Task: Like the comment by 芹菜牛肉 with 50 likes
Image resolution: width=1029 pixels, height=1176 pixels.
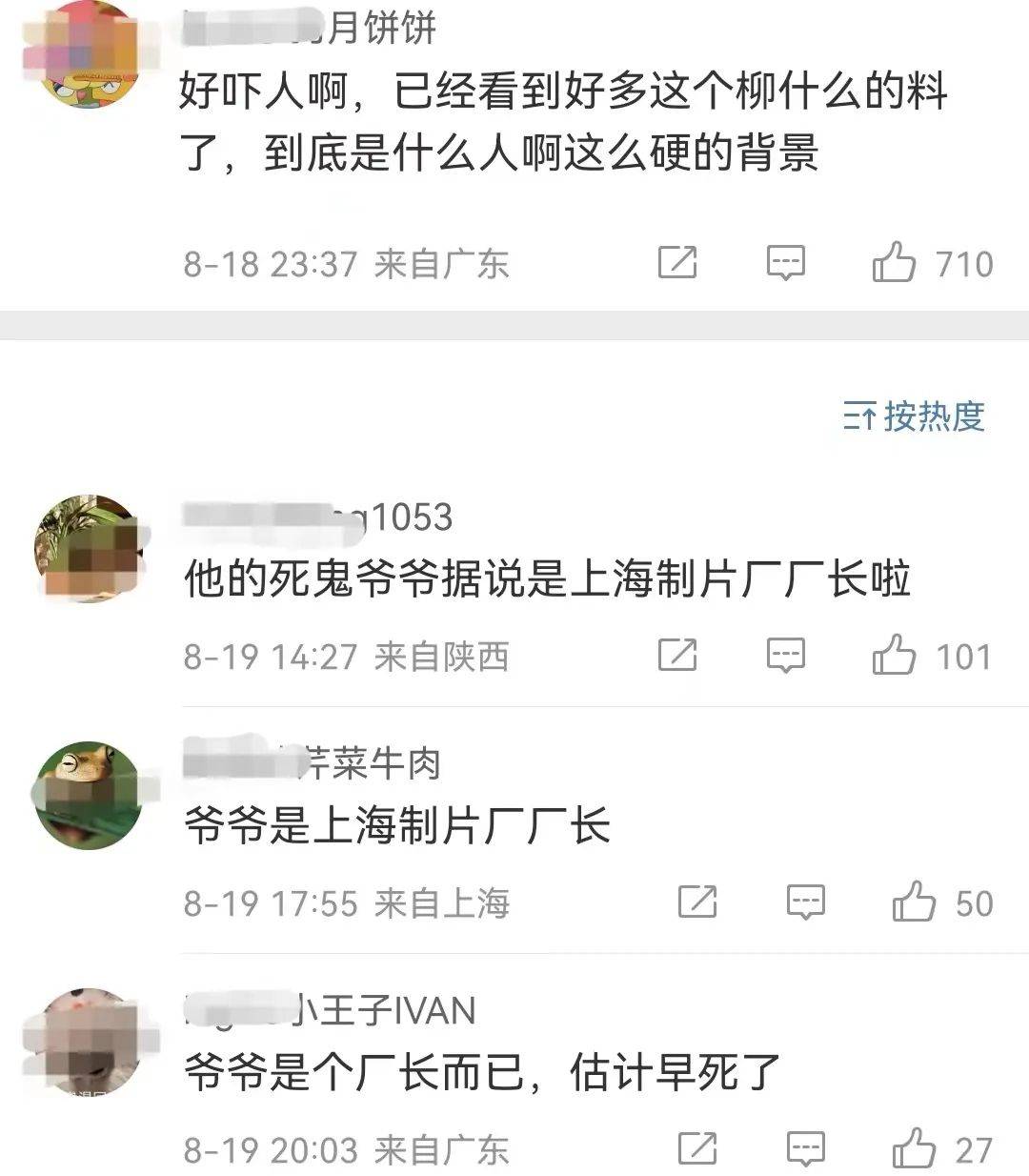Action: point(914,902)
